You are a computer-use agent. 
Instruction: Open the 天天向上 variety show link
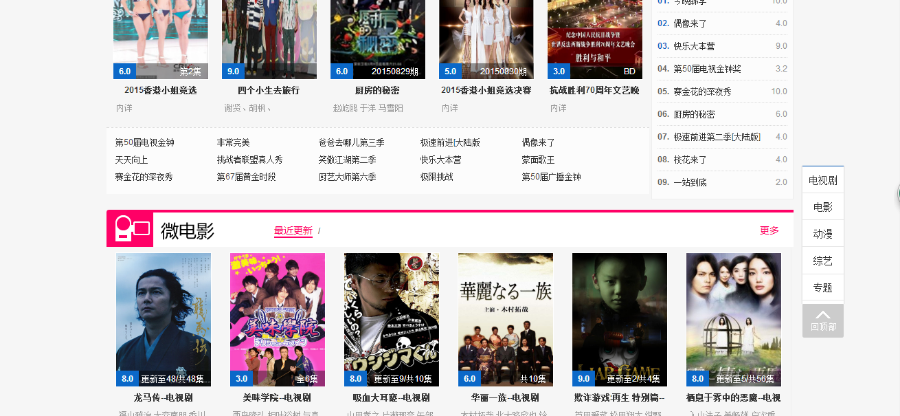(x=131, y=160)
